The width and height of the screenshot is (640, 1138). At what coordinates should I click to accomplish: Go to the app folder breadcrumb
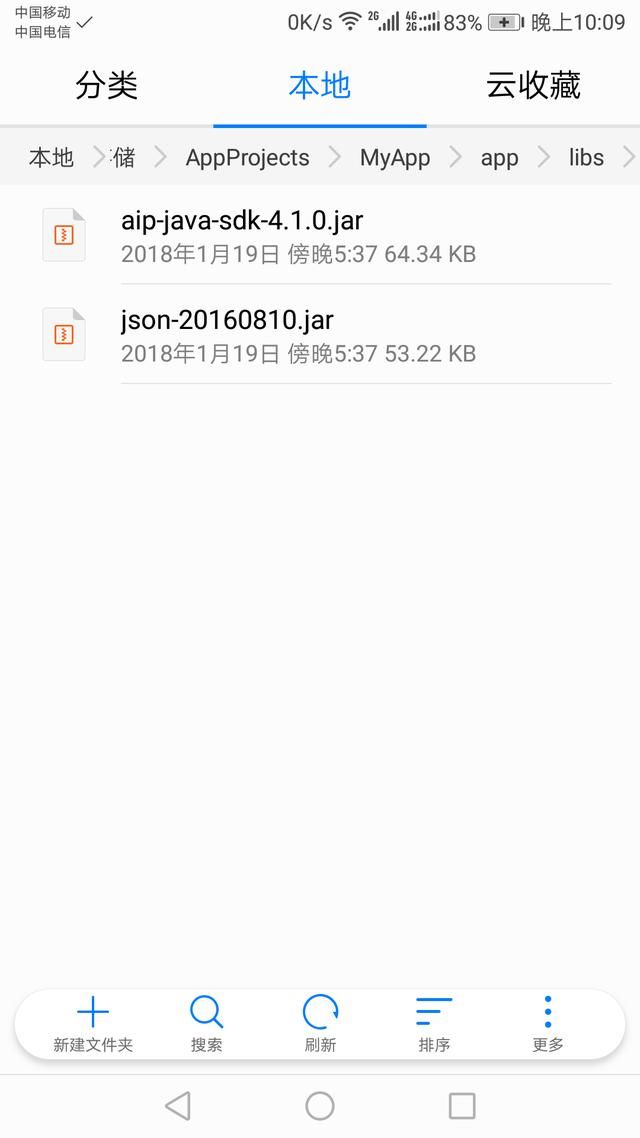tap(499, 157)
